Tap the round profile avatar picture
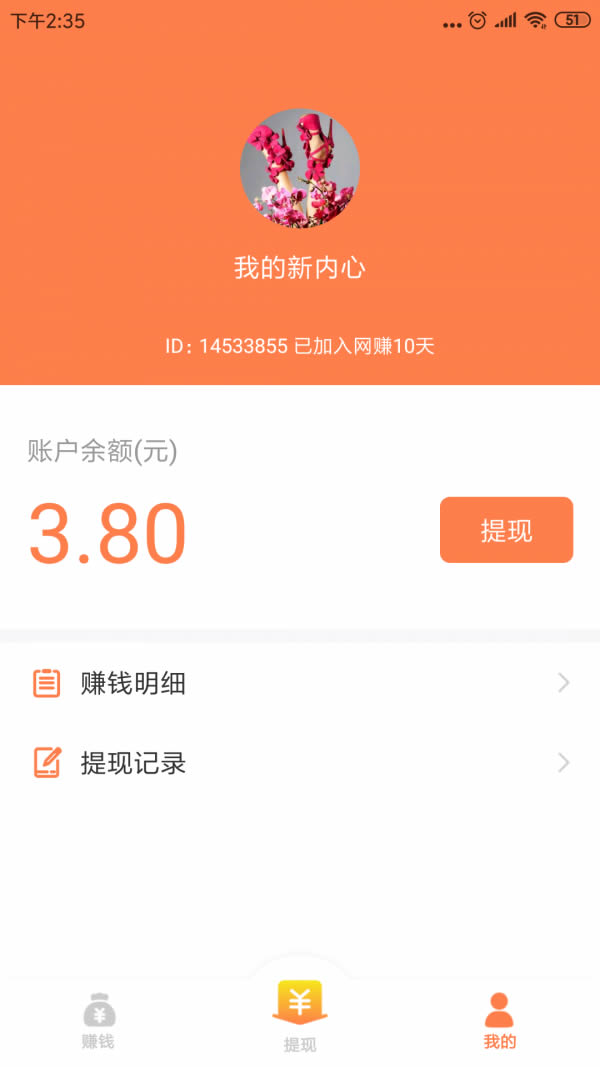This screenshot has width=600, height=1067. coord(300,168)
